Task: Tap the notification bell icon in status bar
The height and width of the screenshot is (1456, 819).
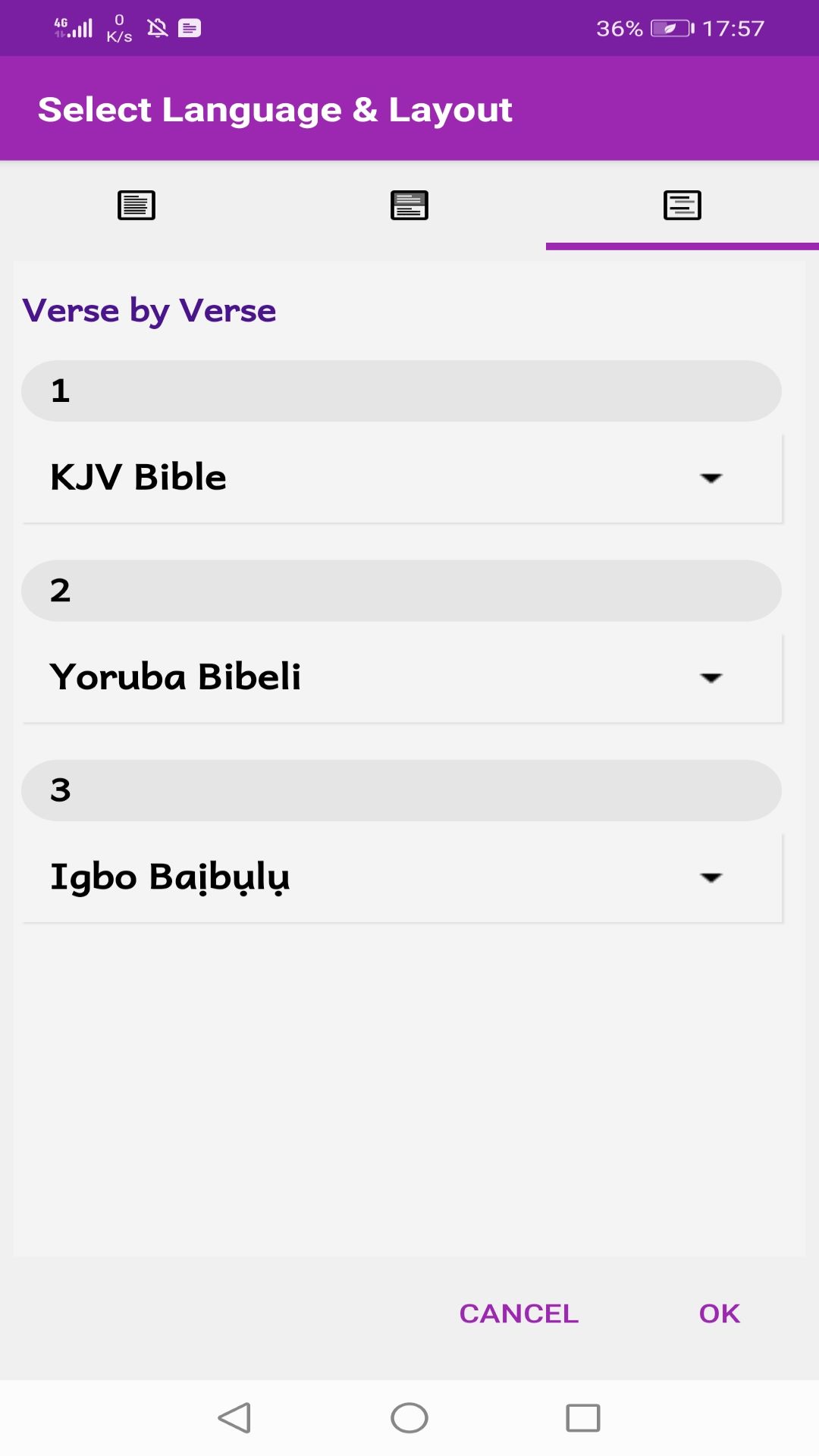Action: (157, 27)
